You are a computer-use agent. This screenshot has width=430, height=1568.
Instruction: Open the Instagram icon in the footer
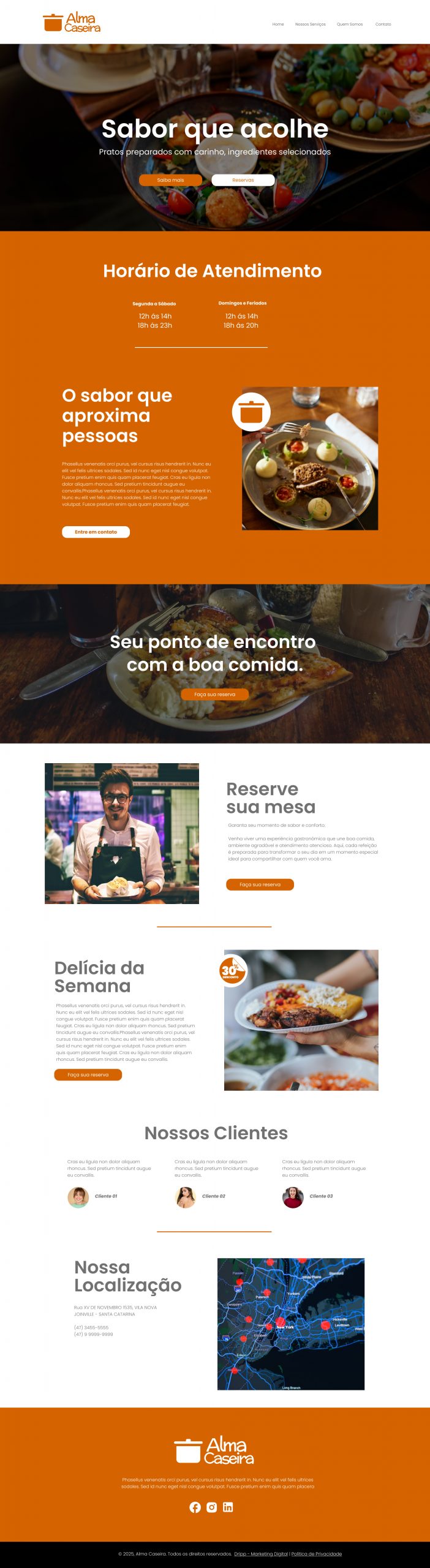(211, 1507)
